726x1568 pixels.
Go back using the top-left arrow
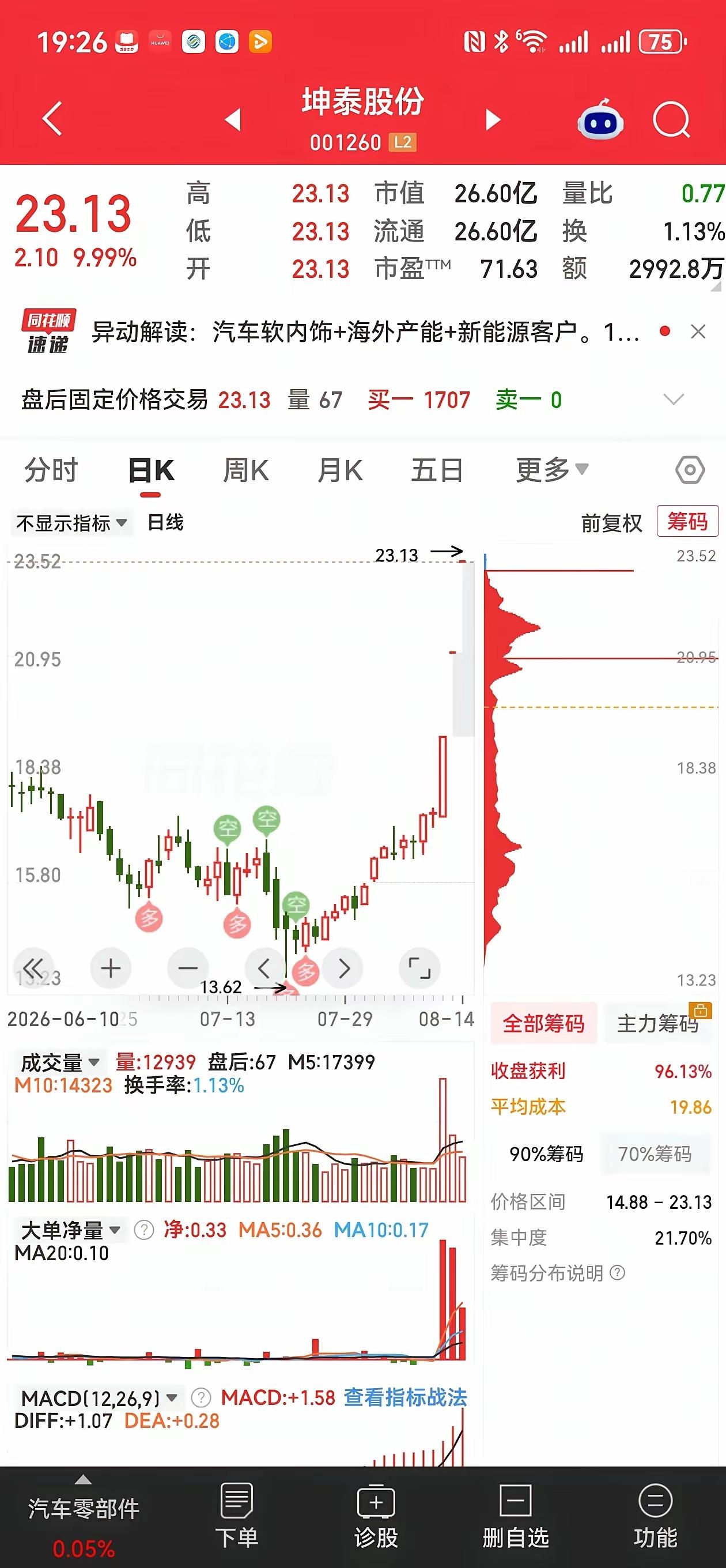pyautogui.click(x=53, y=118)
